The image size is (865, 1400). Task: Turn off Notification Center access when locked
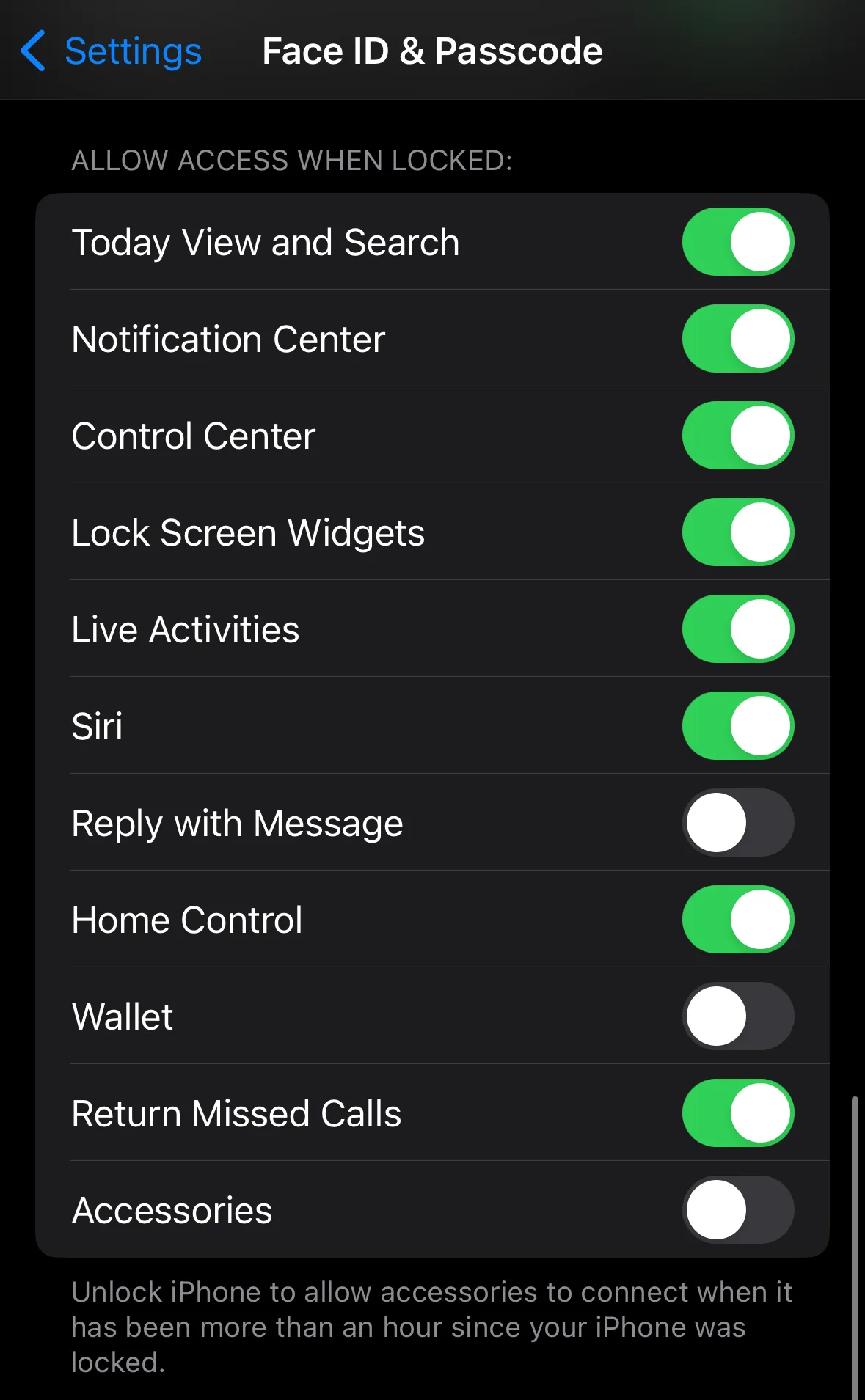tap(738, 339)
